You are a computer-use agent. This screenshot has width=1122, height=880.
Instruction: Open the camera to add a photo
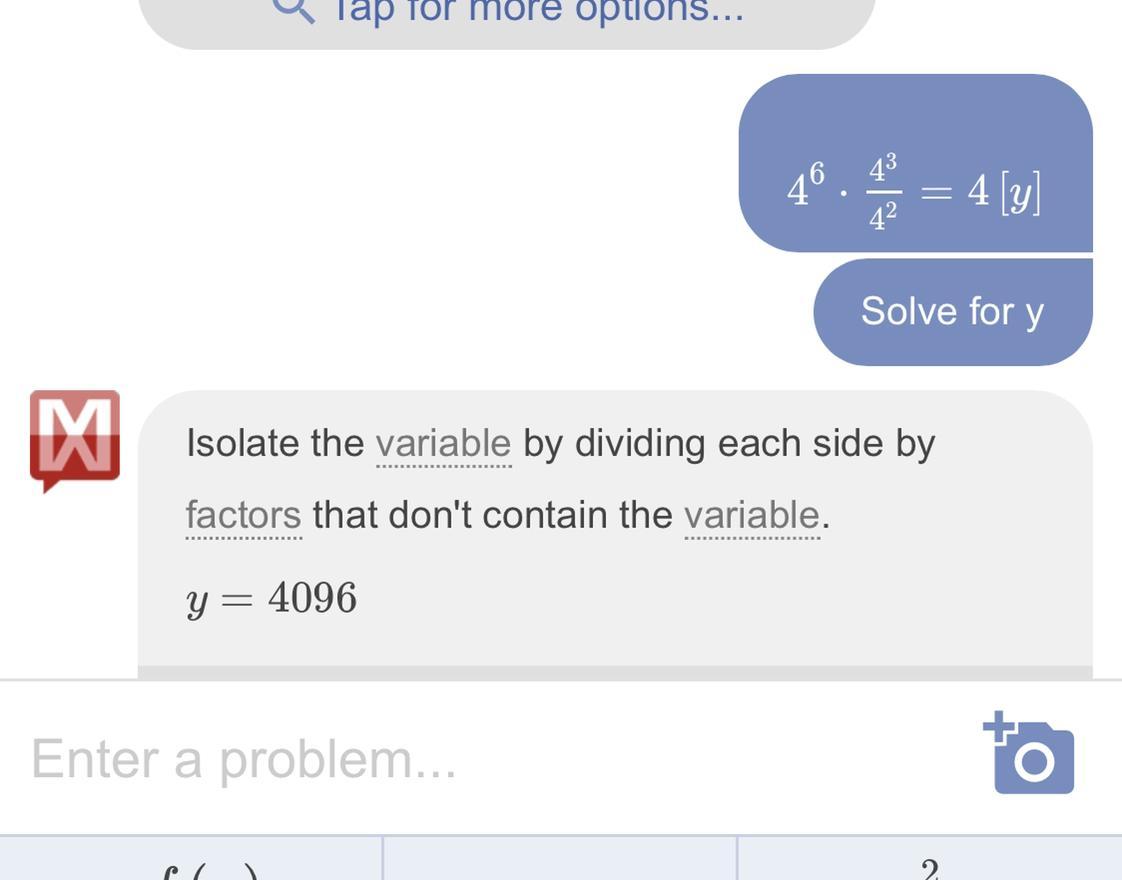point(1030,754)
